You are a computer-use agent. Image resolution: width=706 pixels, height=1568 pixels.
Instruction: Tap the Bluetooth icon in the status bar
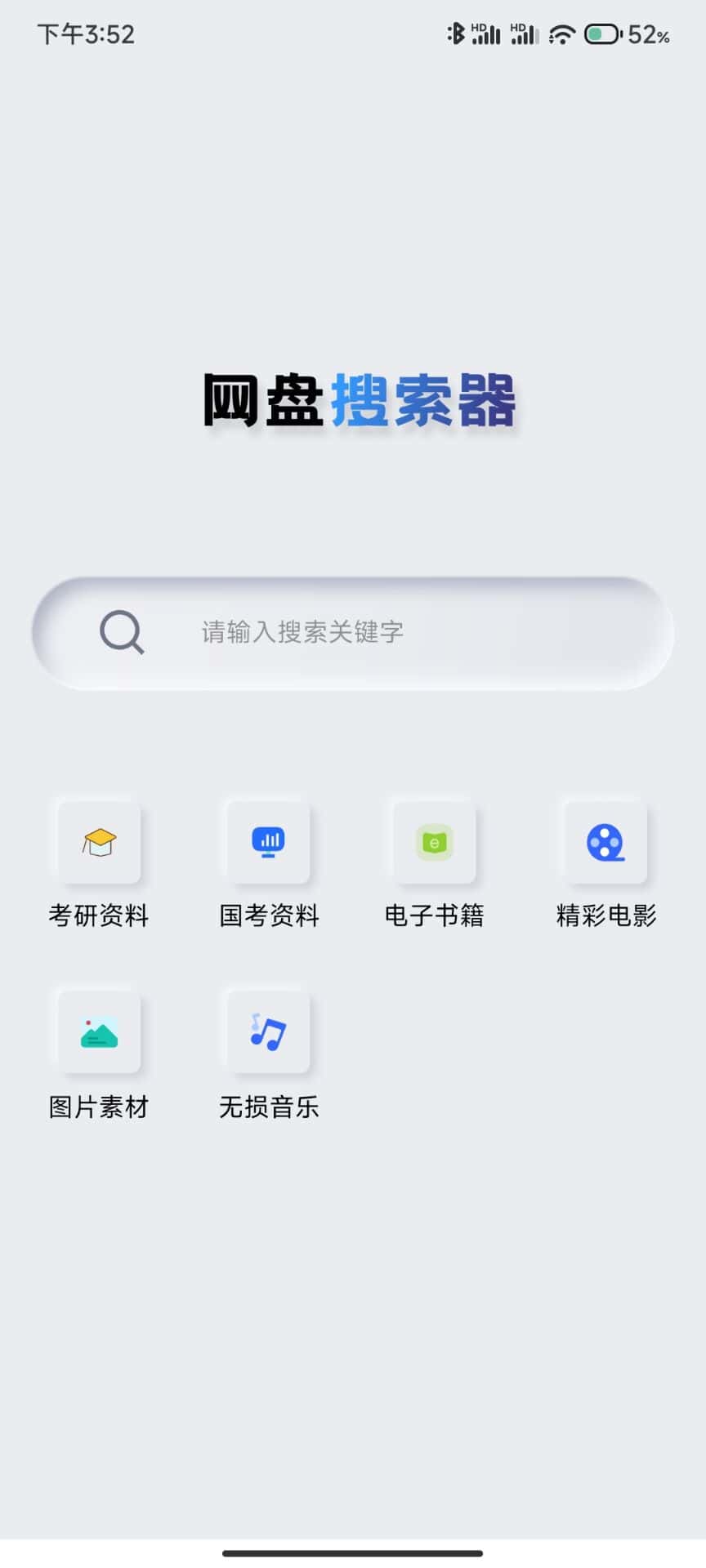455,33
